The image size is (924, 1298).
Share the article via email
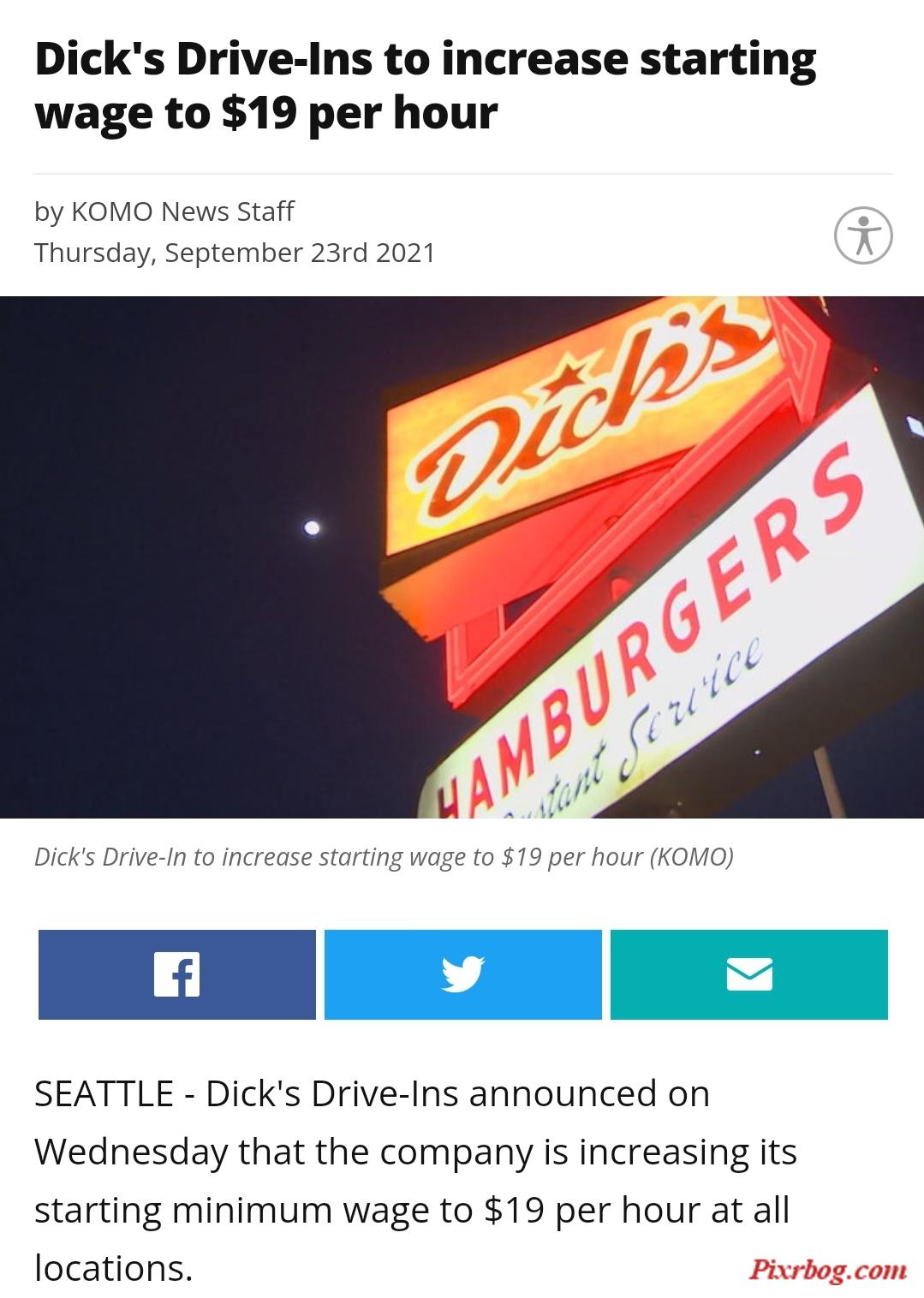[x=749, y=974]
